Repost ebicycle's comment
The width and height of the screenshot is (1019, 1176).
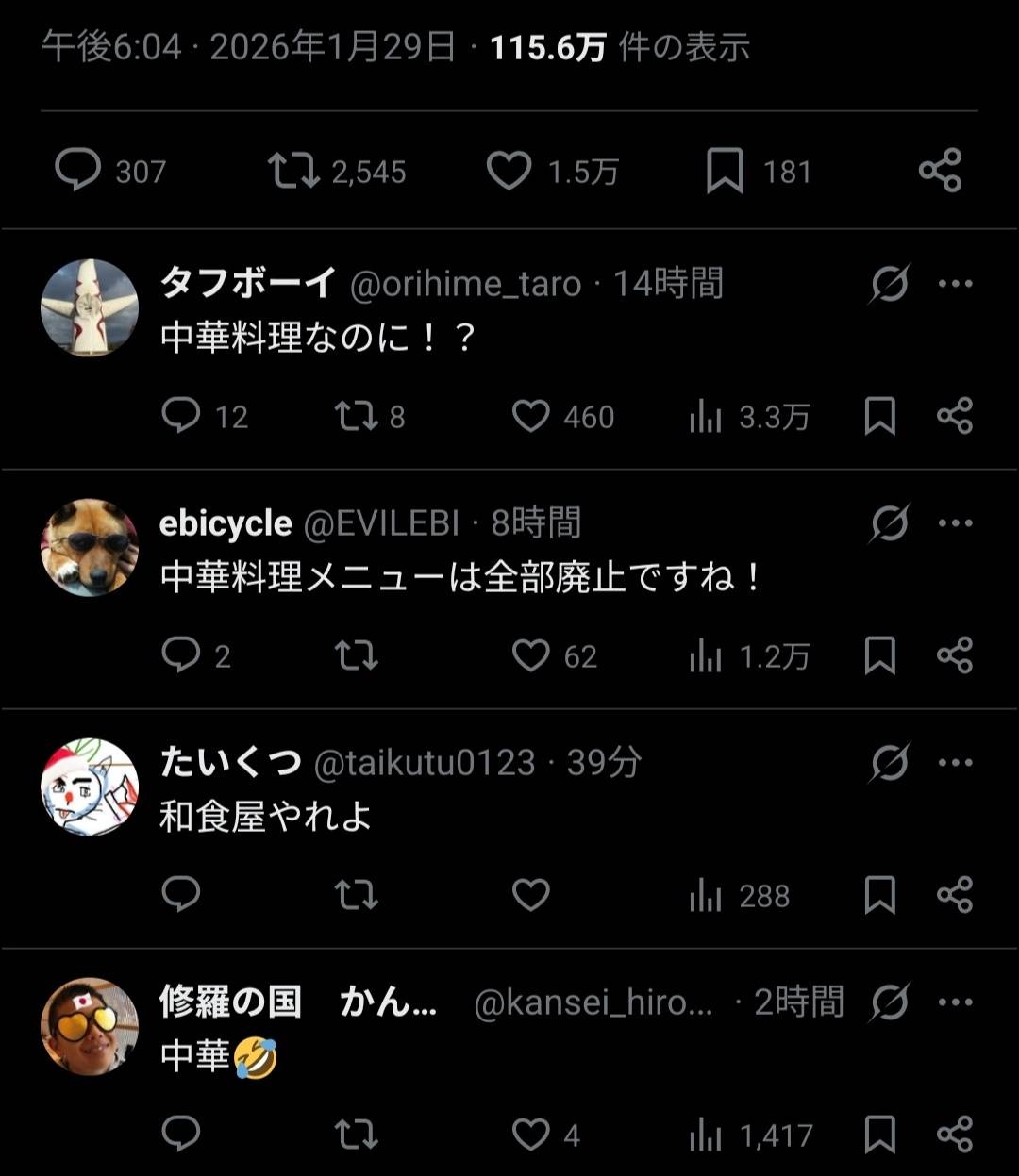coord(356,655)
